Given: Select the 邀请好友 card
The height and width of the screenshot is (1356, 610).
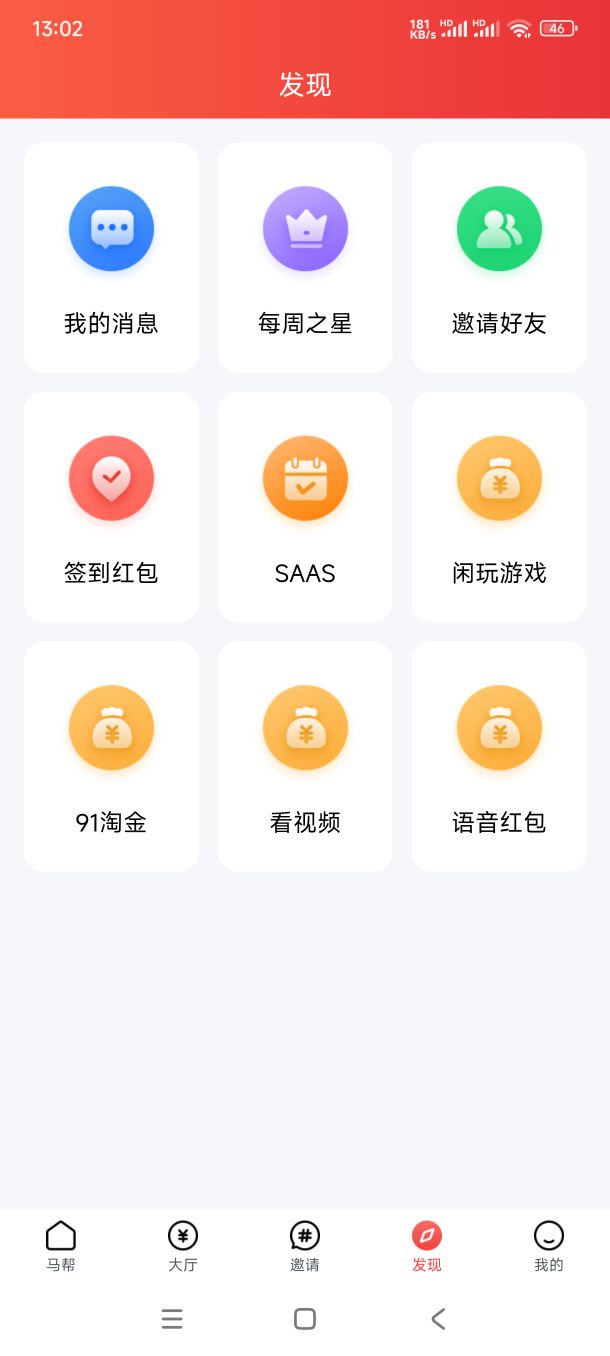Looking at the screenshot, I should pos(499,257).
